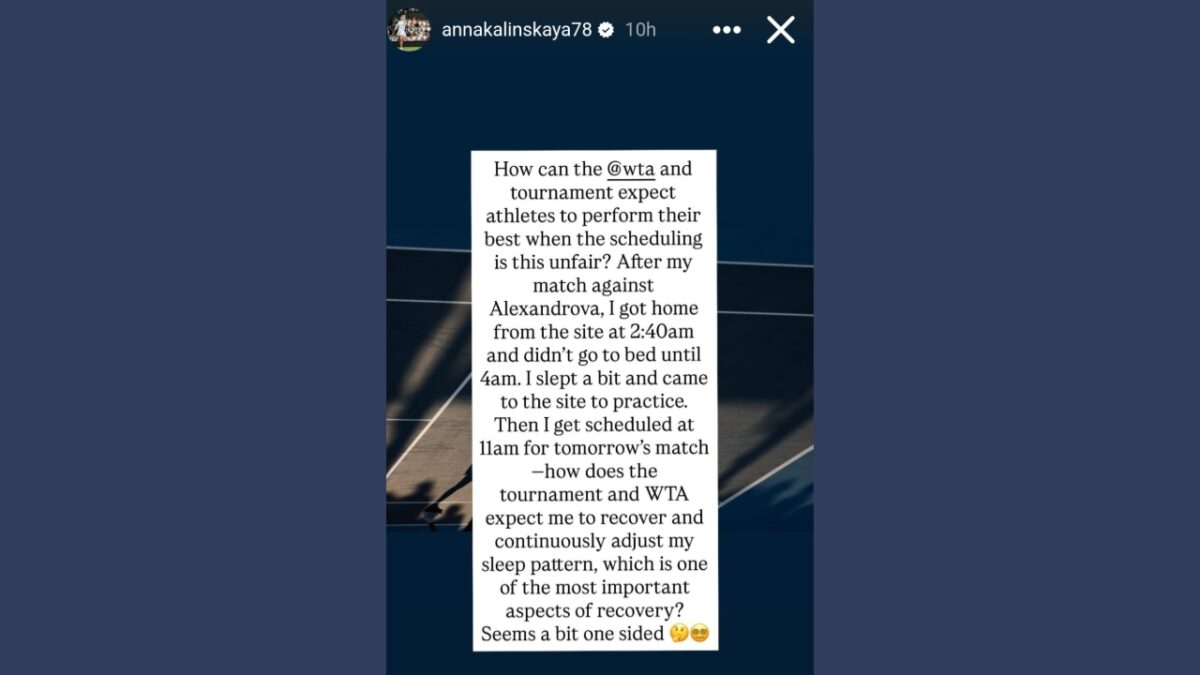Open the story overflow menu
The height and width of the screenshot is (675, 1200).
click(727, 30)
